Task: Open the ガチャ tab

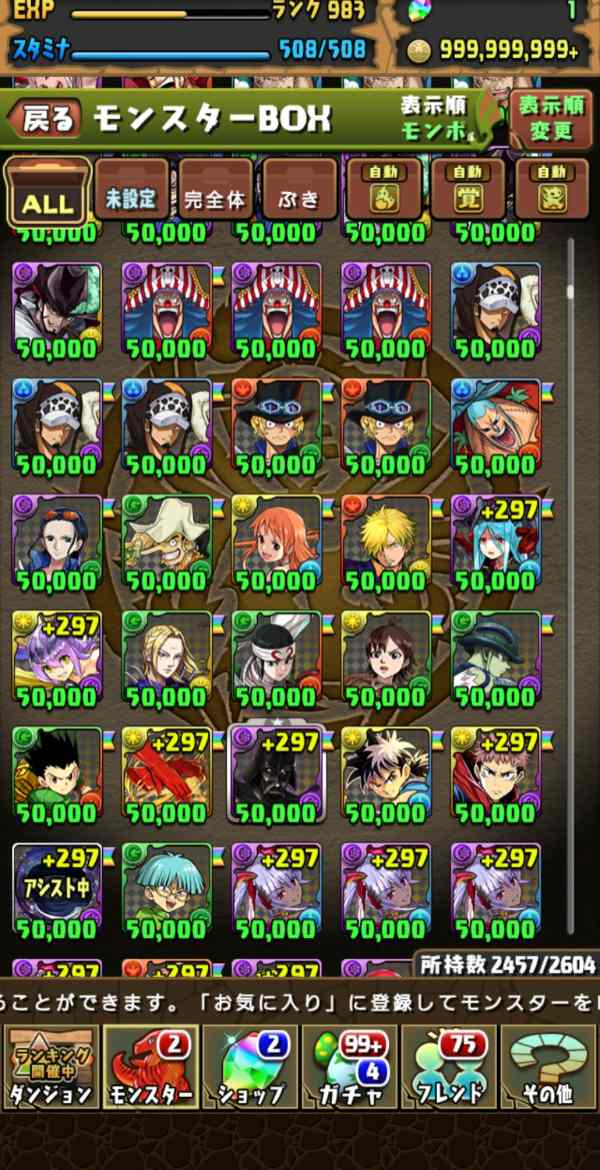Action: (348, 1067)
